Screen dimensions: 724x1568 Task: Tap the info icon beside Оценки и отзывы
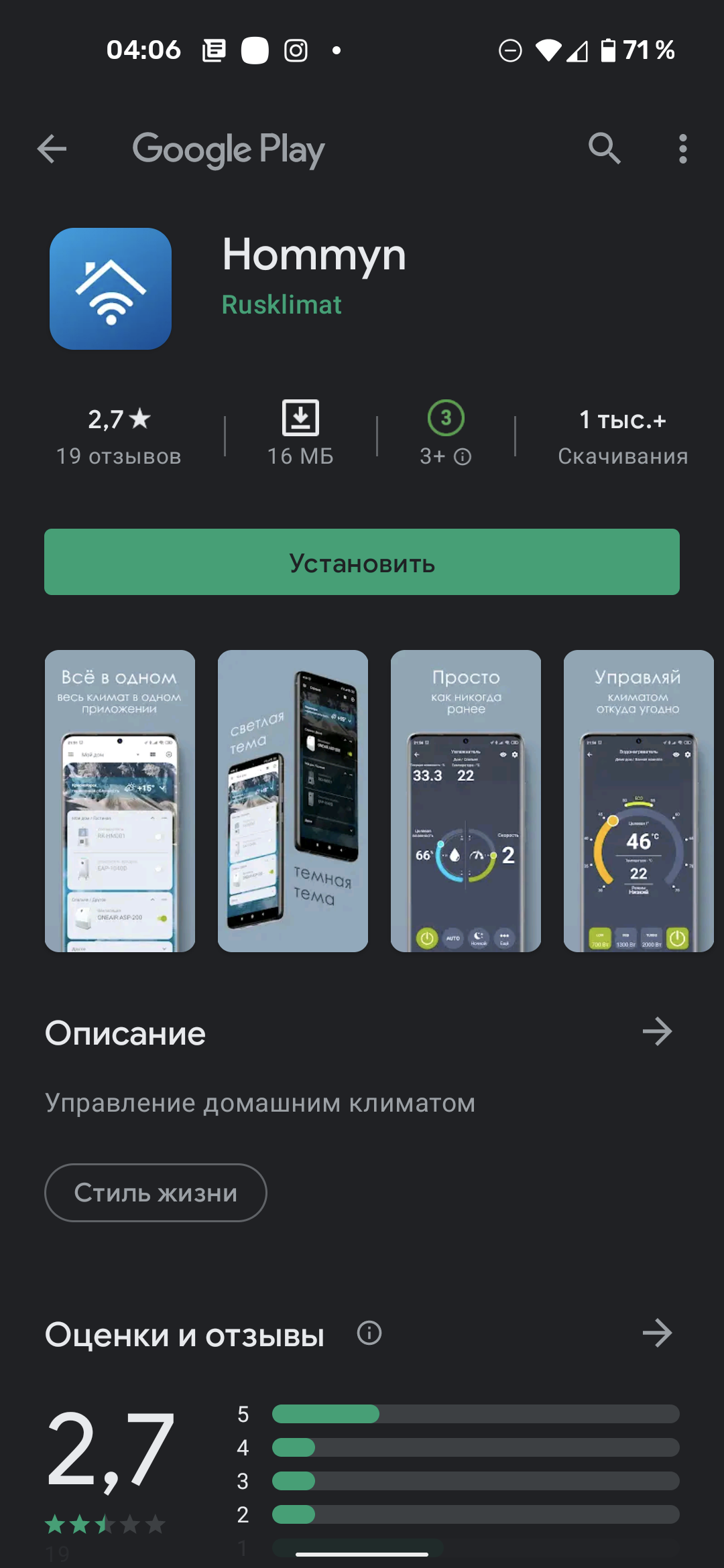click(x=369, y=1333)
